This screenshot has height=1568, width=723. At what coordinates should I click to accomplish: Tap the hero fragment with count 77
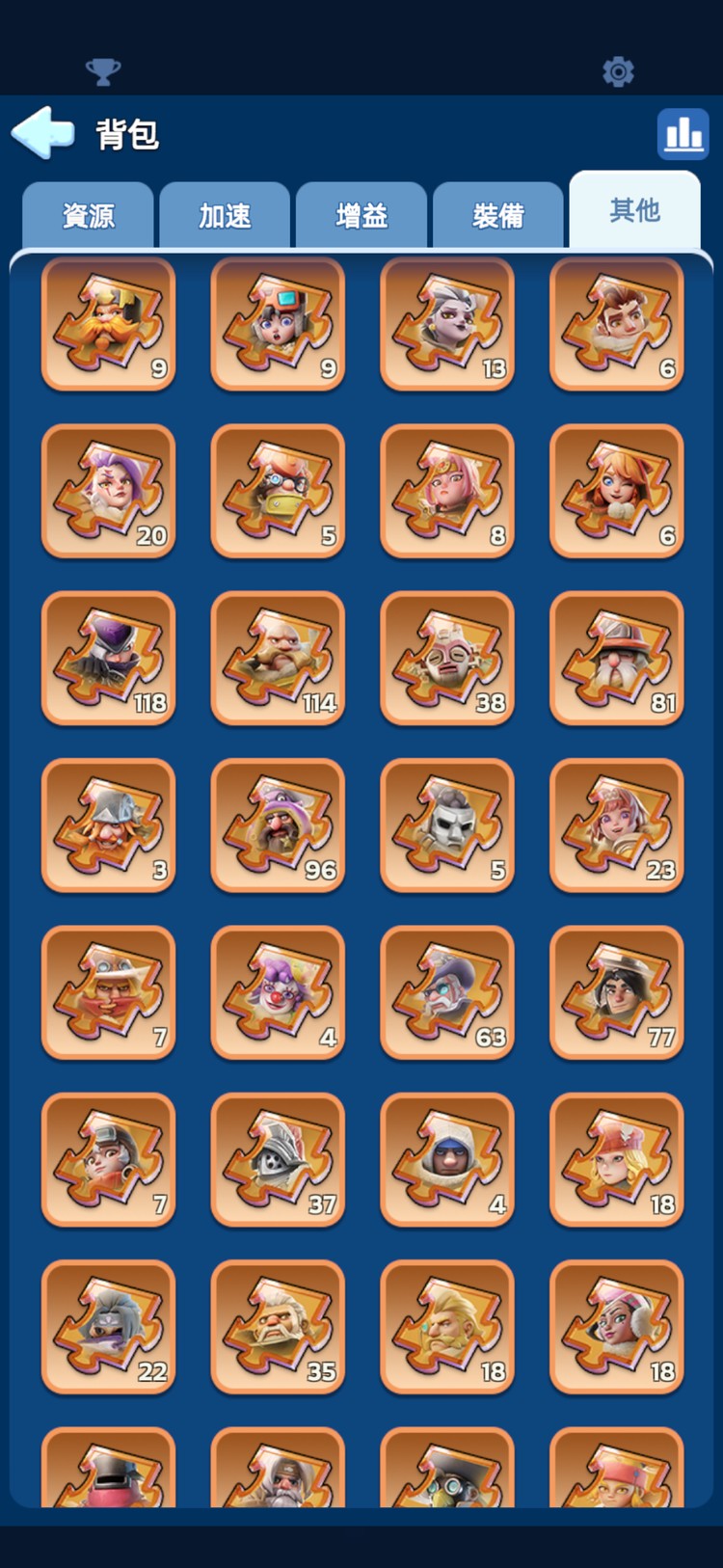pyautogui.click(x=617, y=992)
